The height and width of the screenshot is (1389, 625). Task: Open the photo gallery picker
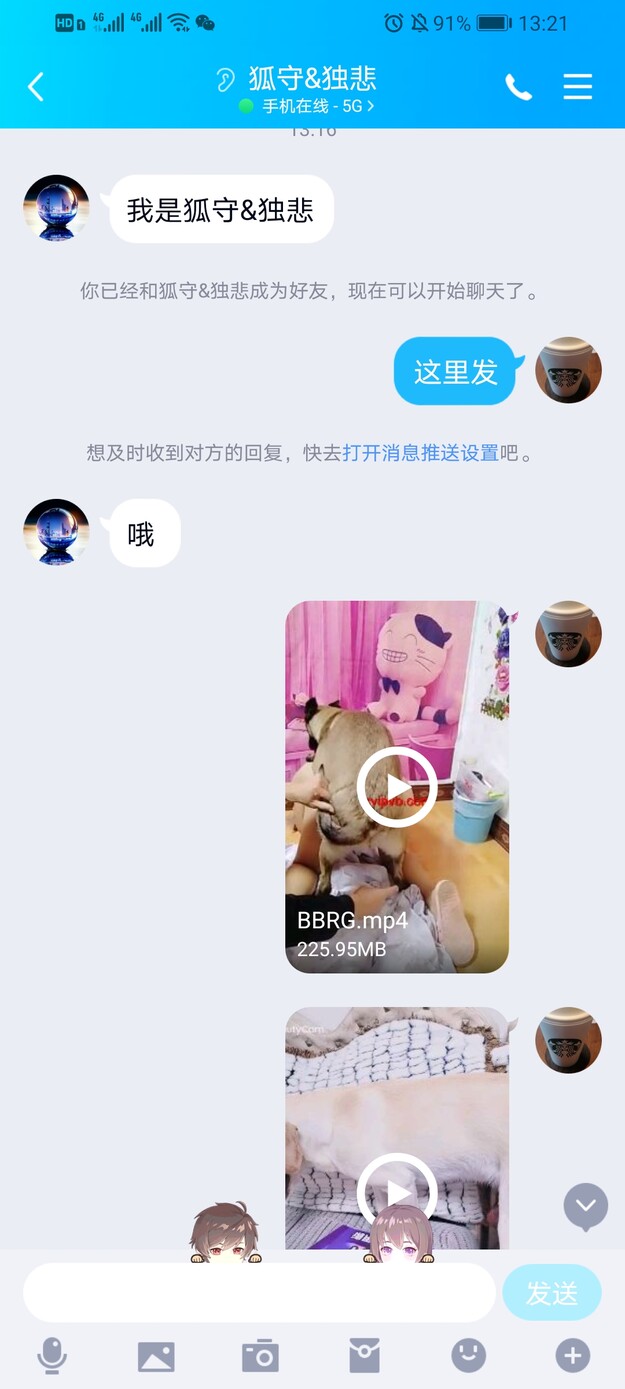156,1356
